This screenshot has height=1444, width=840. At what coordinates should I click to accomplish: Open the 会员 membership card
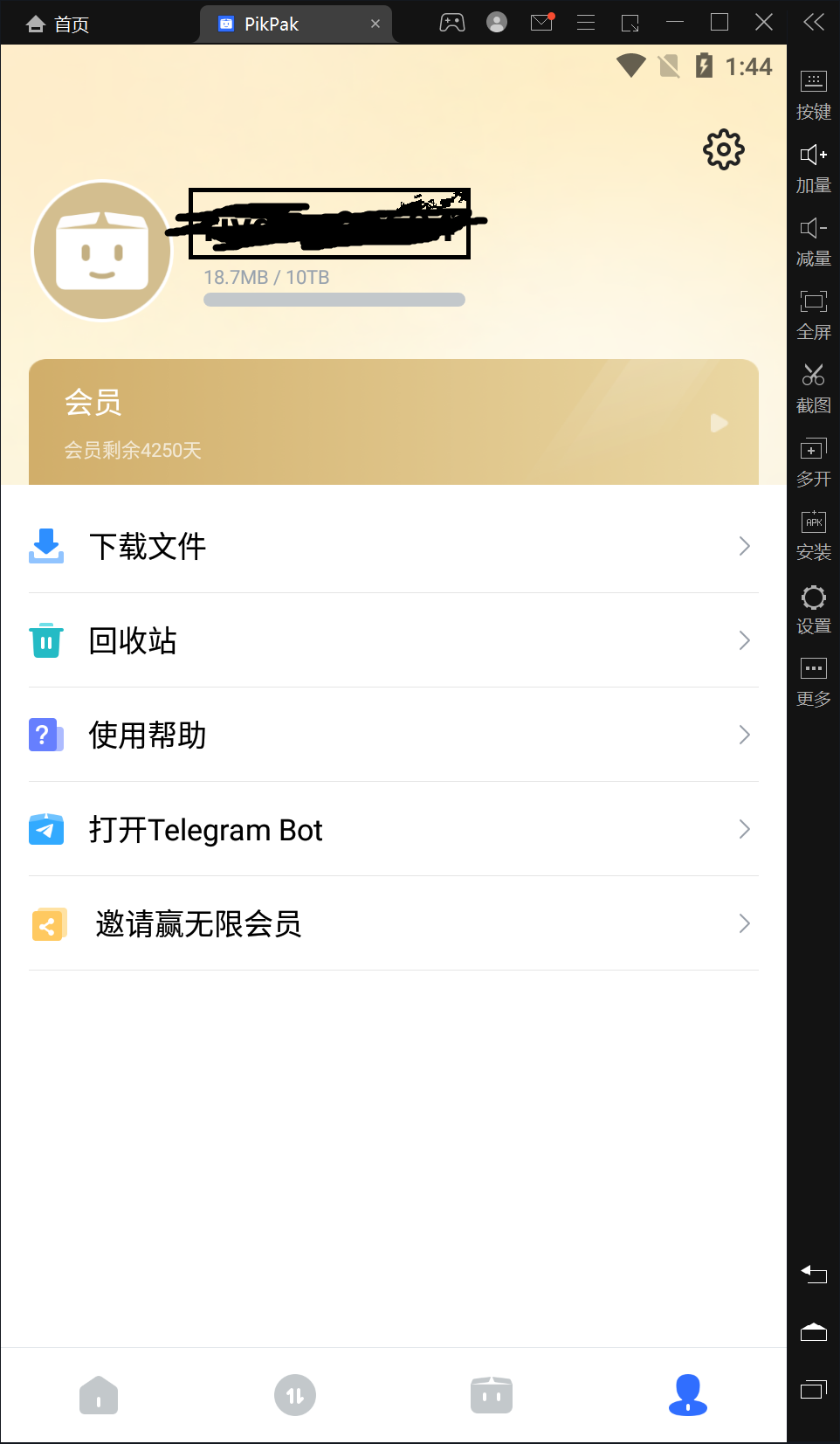pos(393,423)
